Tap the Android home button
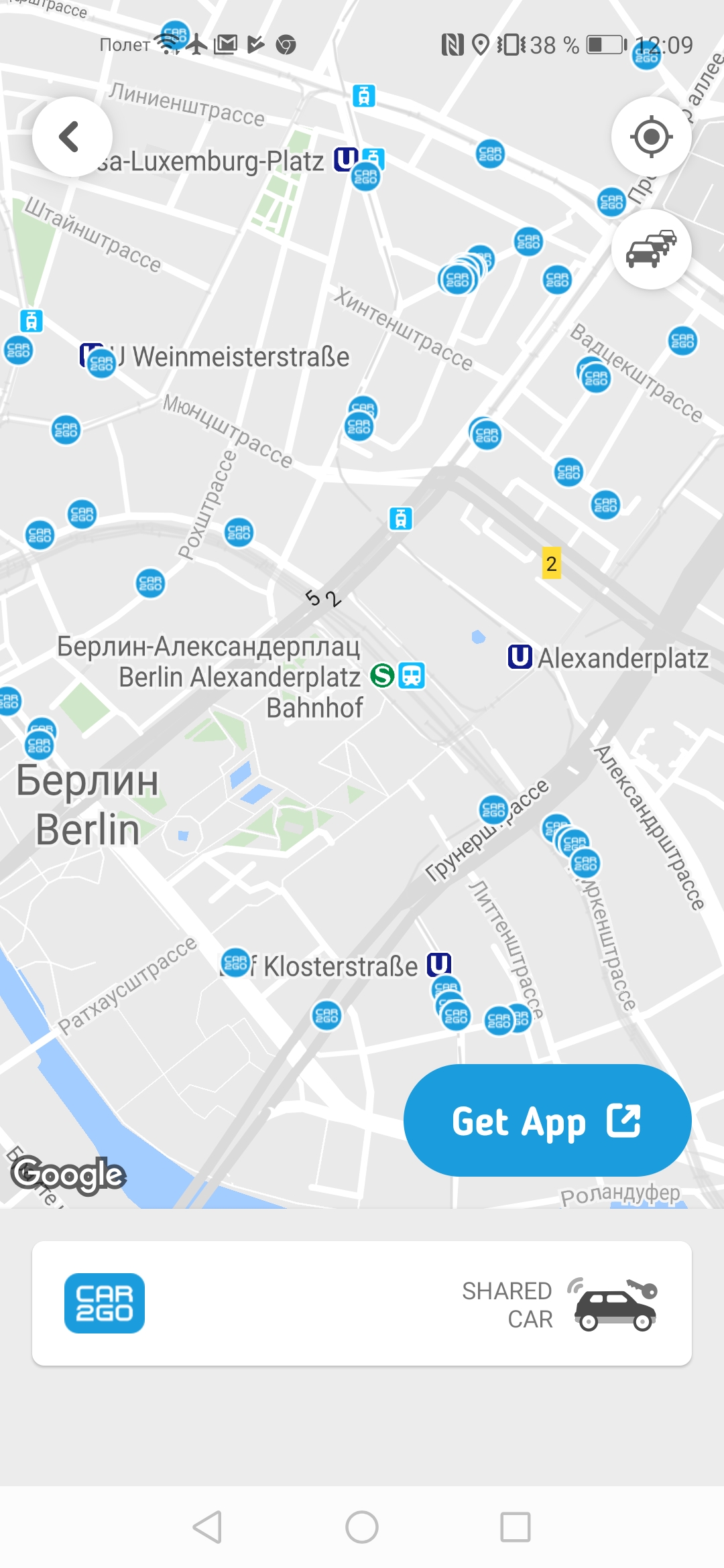The height and width of the screenshot is (1568, 724). [x=362, y=1527]
